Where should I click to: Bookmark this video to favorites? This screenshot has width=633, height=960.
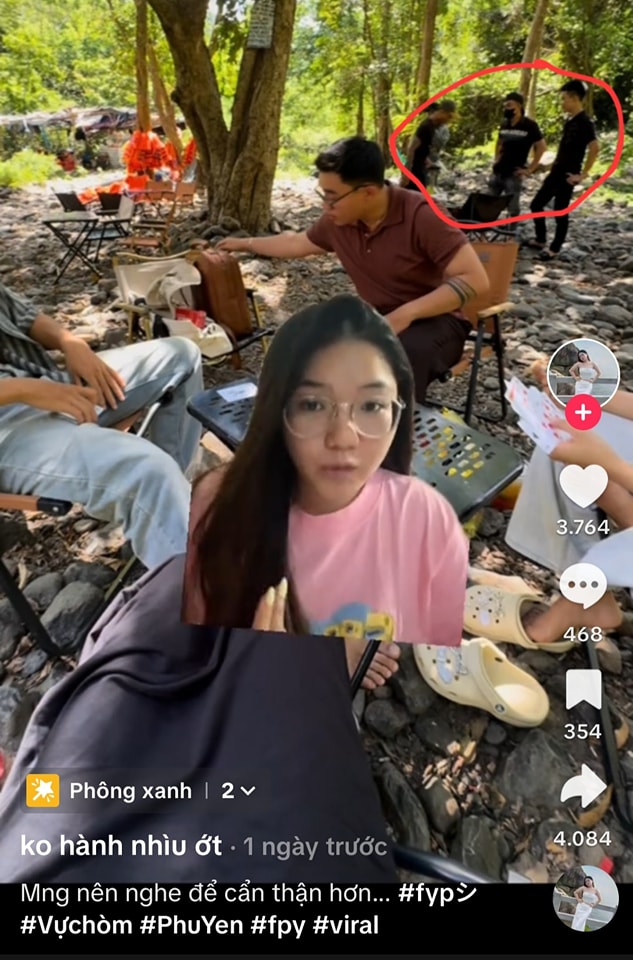pos(583,690)
